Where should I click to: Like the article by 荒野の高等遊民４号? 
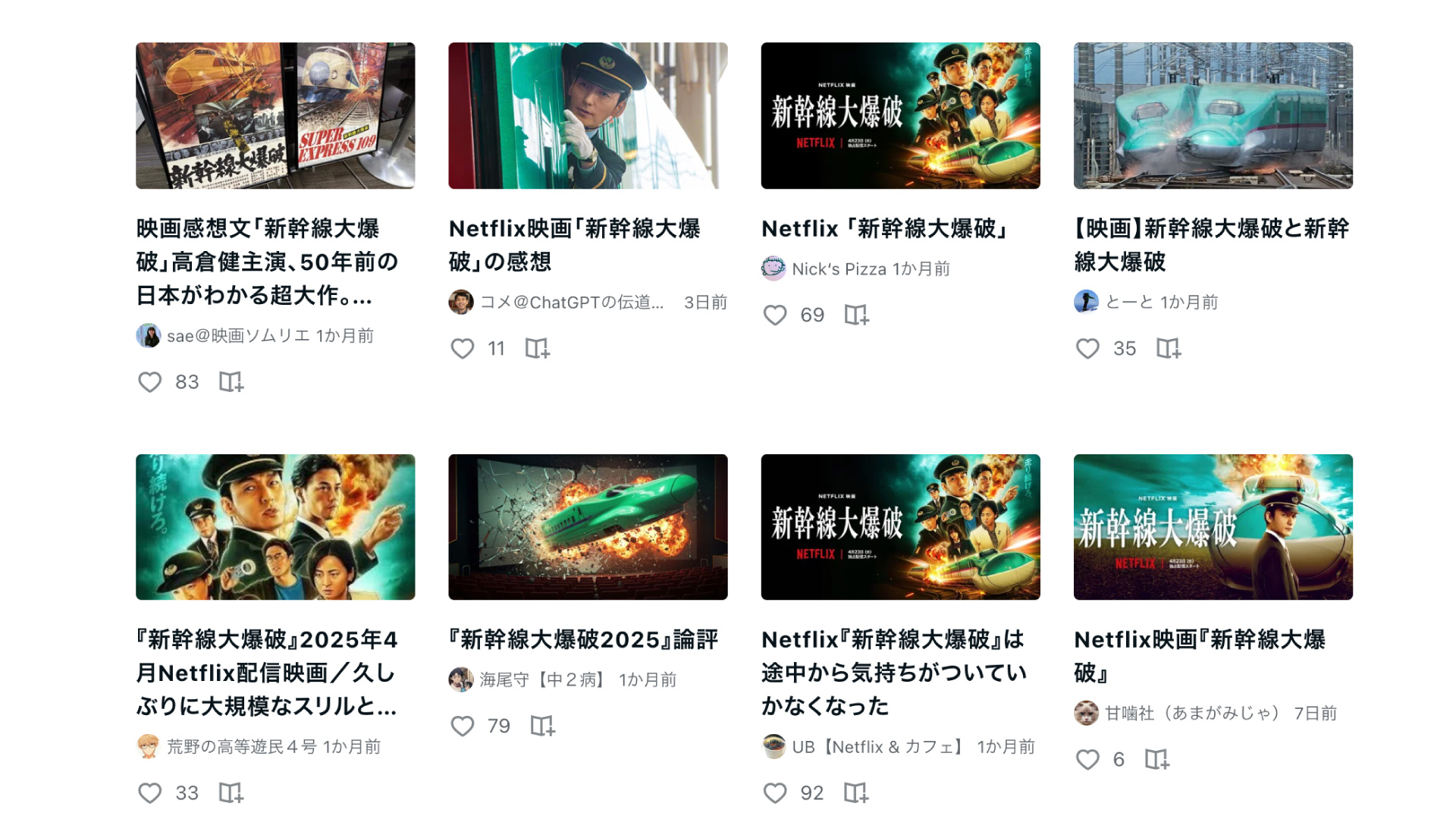[x=150, y=793]
